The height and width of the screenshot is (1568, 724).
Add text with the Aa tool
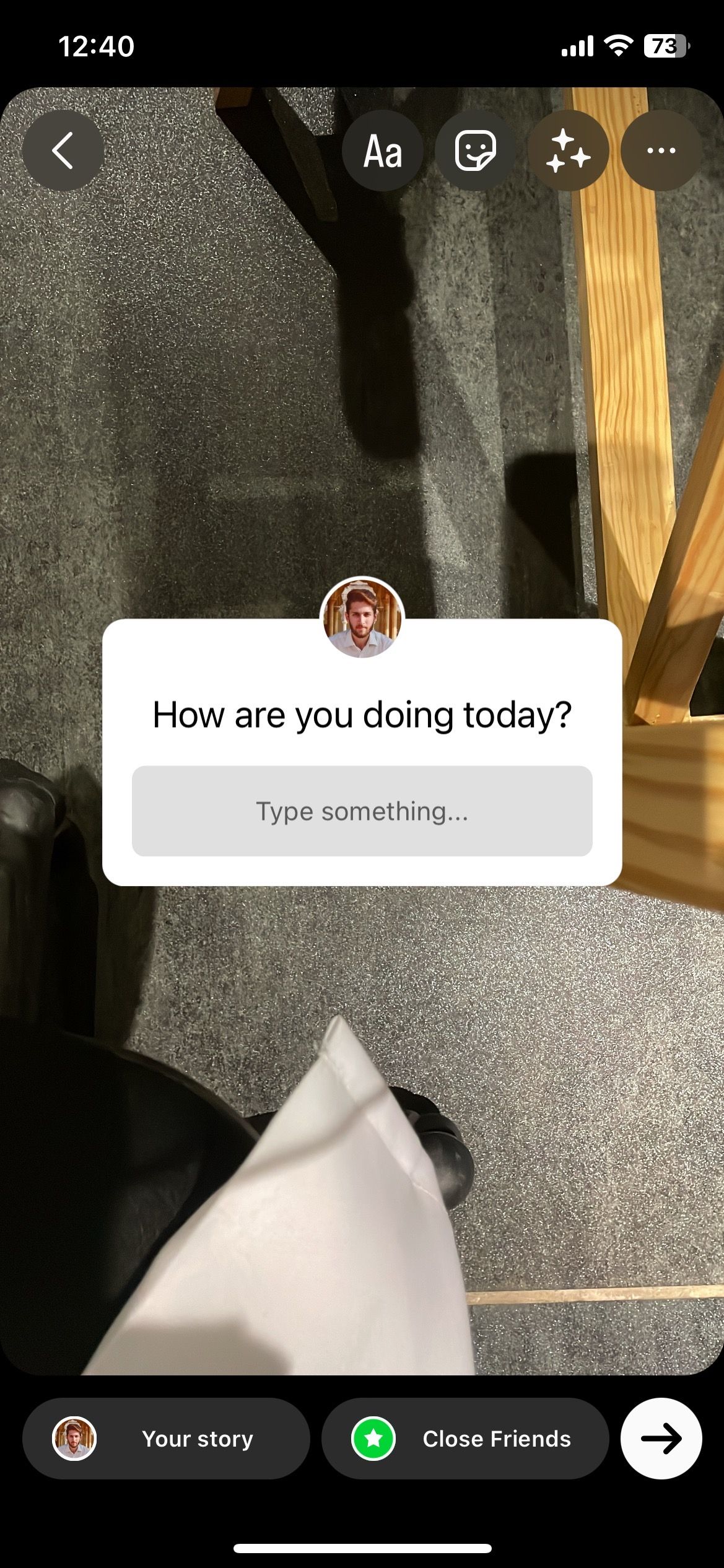tap(383, 150)
